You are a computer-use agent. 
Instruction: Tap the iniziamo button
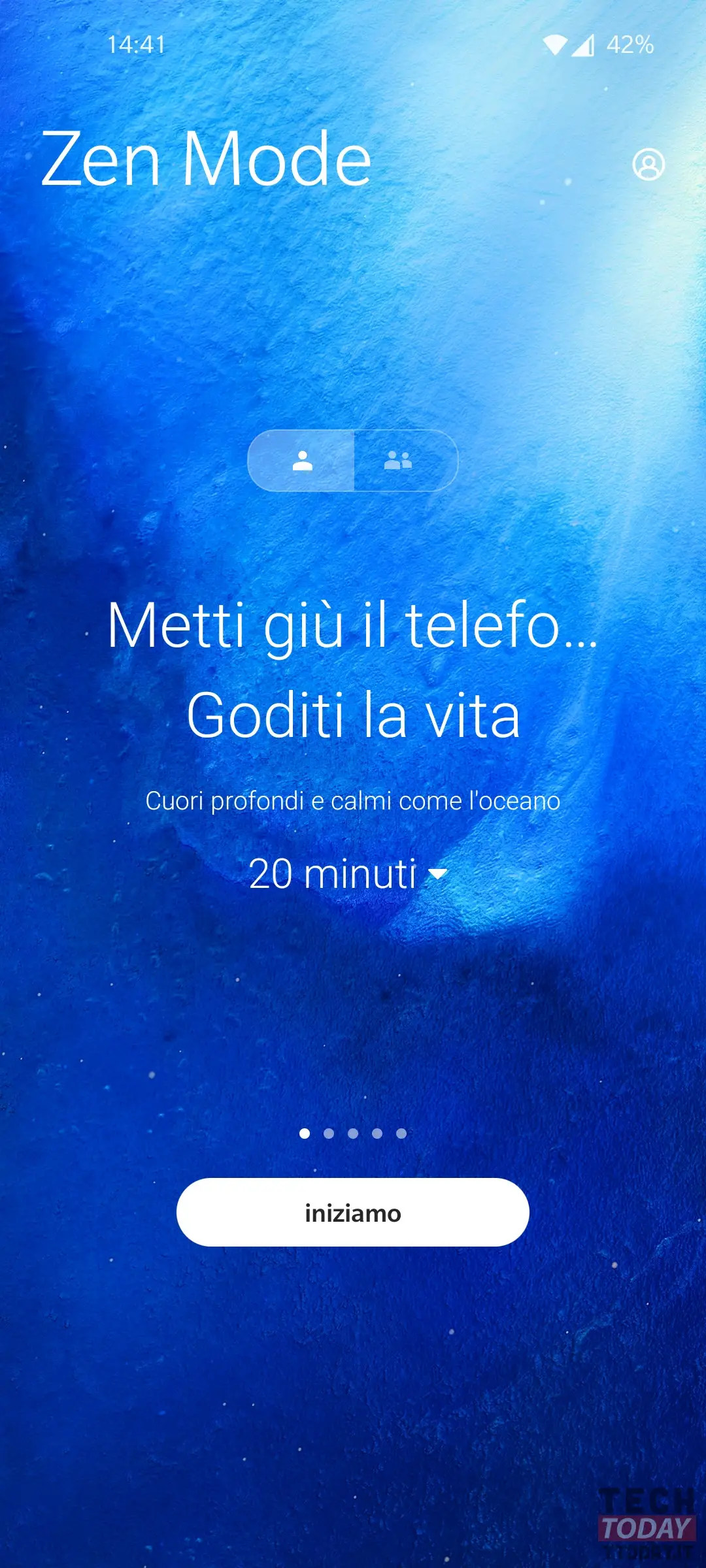pos(353,1213)
